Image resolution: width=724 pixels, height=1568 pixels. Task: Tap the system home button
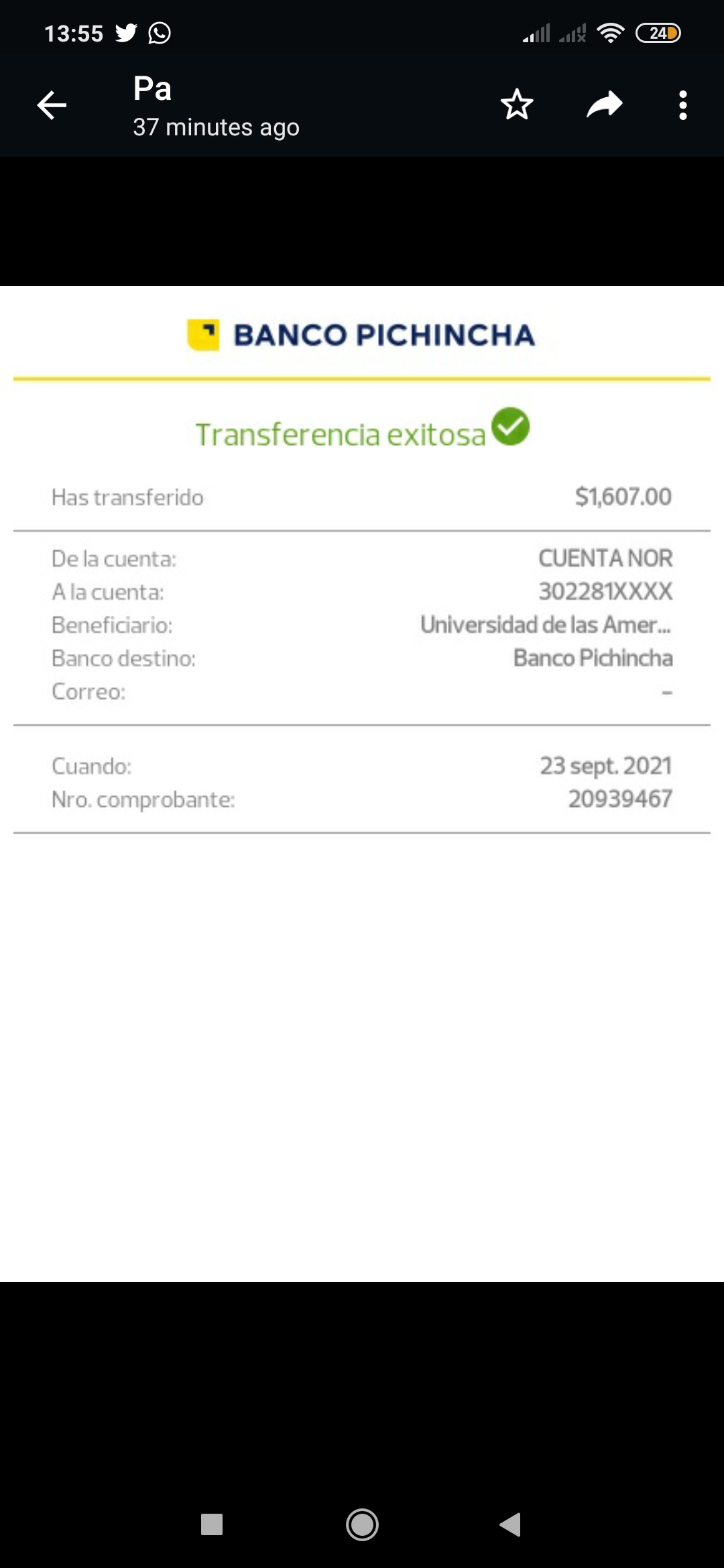362,1524
